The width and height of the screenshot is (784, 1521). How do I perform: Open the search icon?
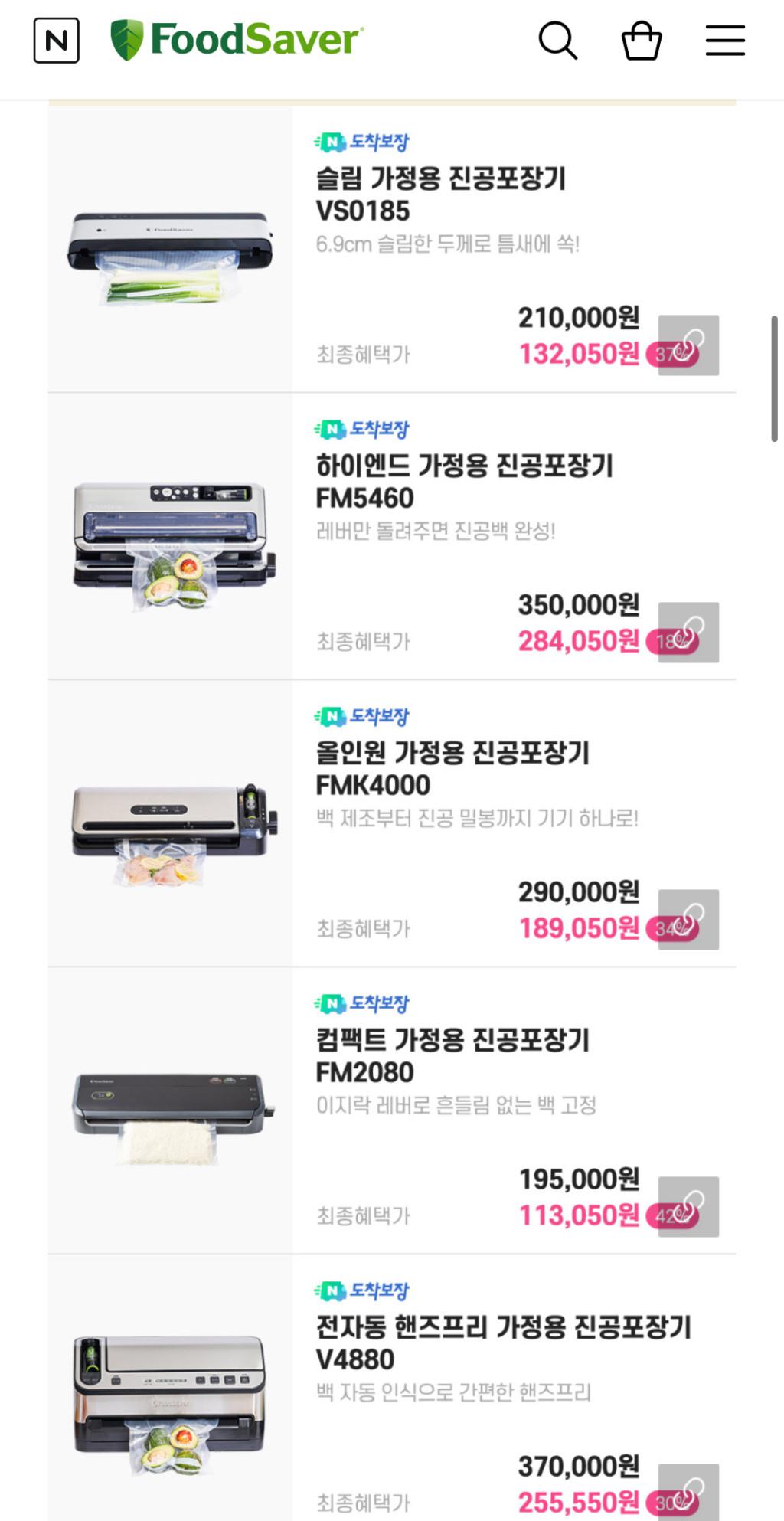[557, 41]
